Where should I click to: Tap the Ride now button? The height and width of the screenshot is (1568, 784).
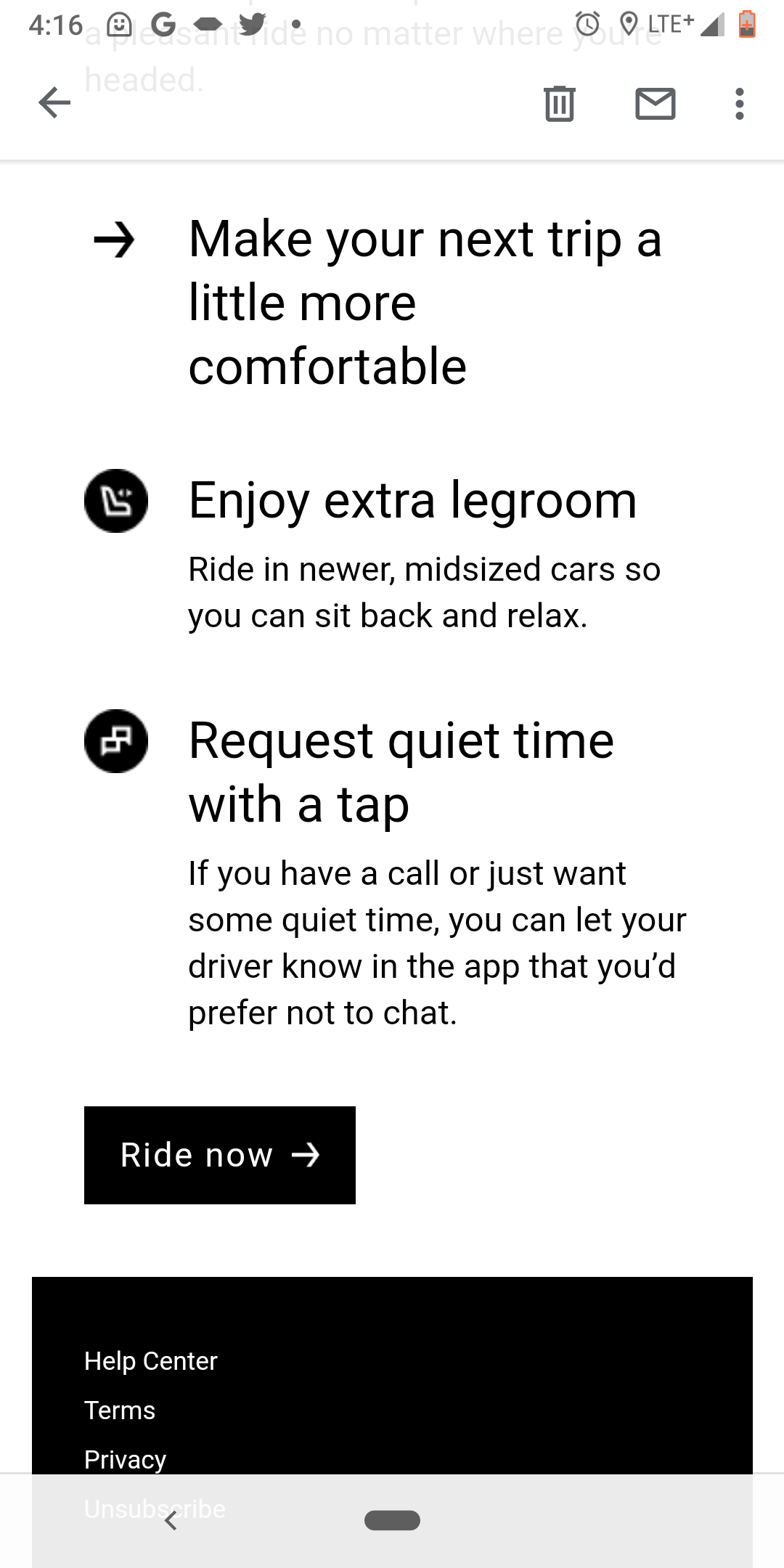pyautogui.click(x=219, y=1155)
